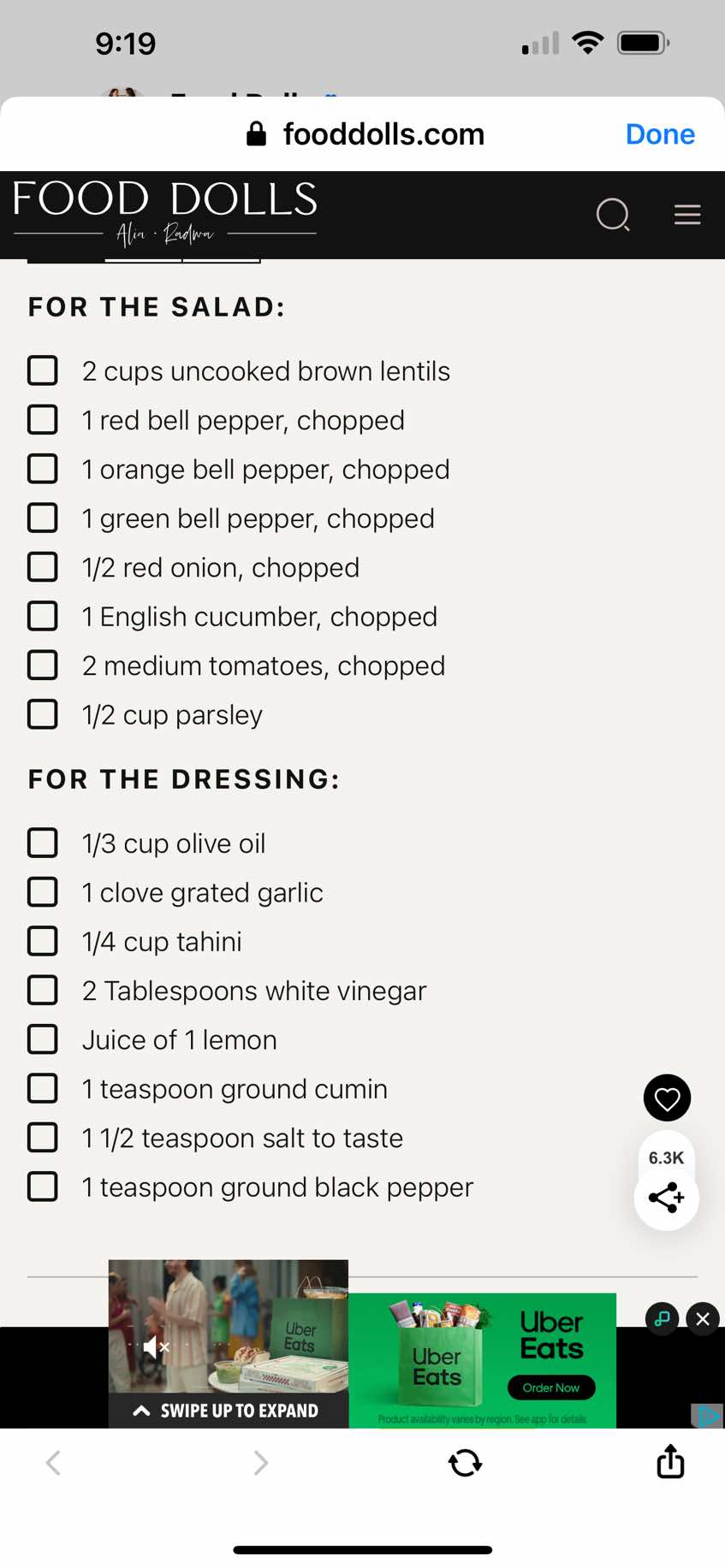Check off 1/2 cup parsley
725x1568 pixels.
[43, 713]
